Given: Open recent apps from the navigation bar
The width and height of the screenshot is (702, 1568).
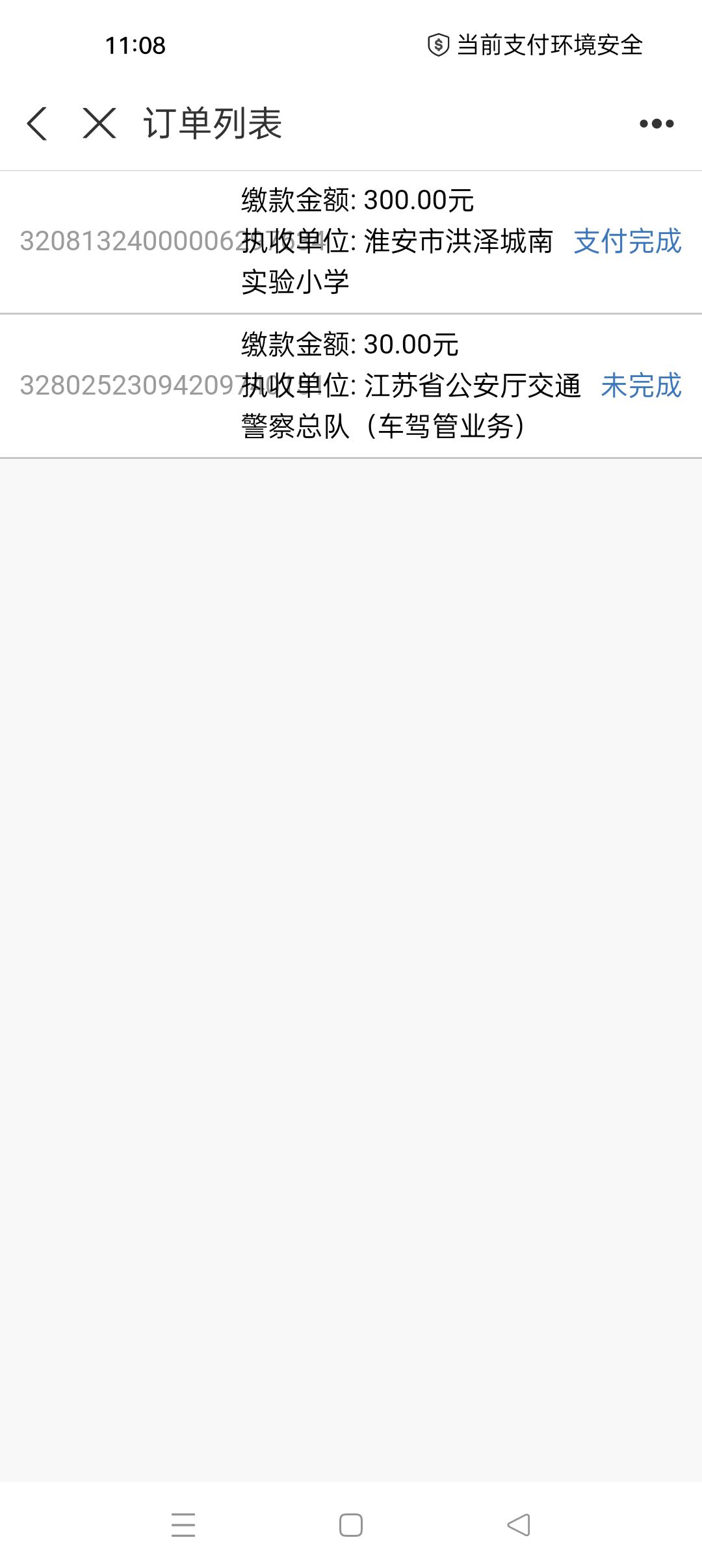Looking at the screenshot, I should [x=183, y=1525].
